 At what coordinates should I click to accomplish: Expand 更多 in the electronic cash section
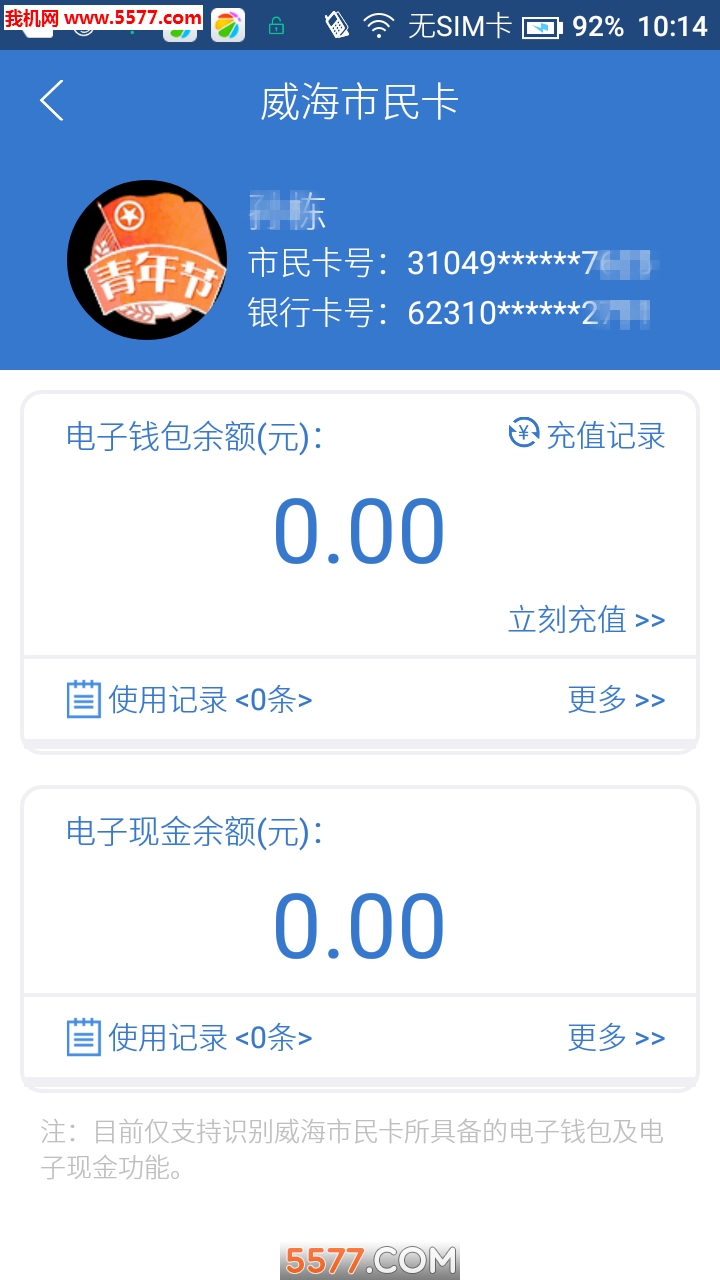click(617, 1038)
